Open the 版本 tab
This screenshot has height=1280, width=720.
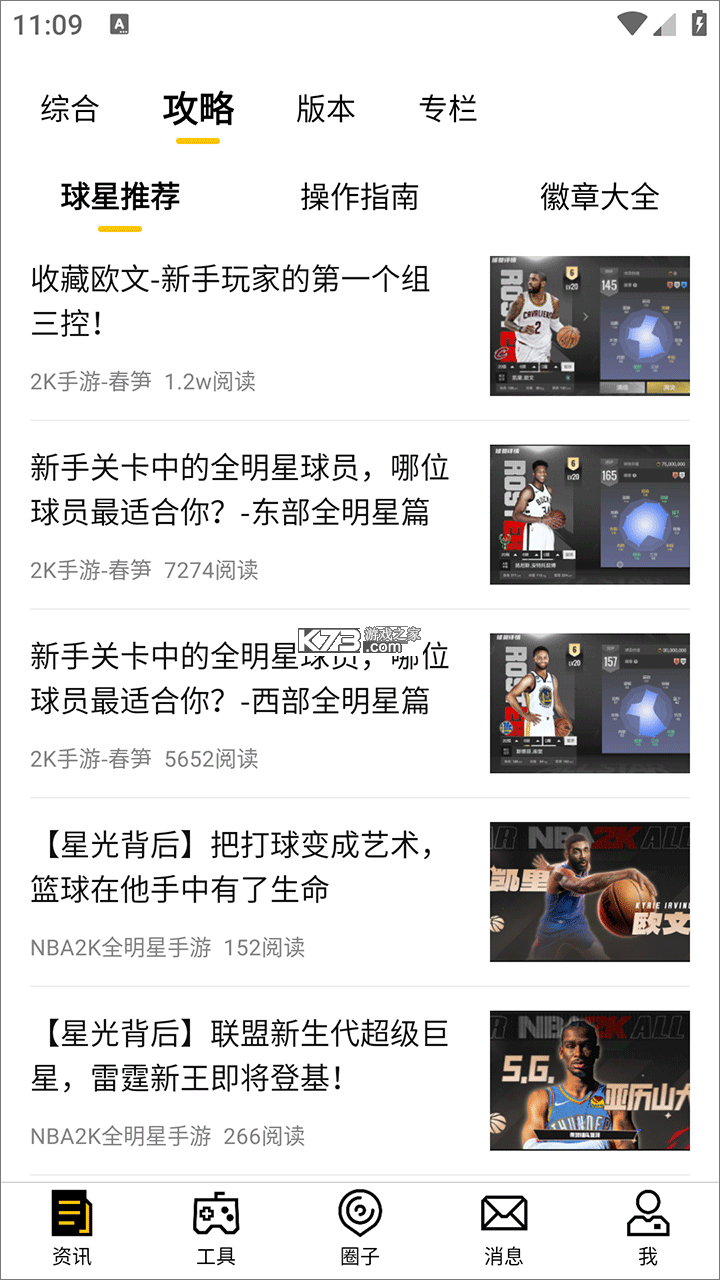(326, 110)
